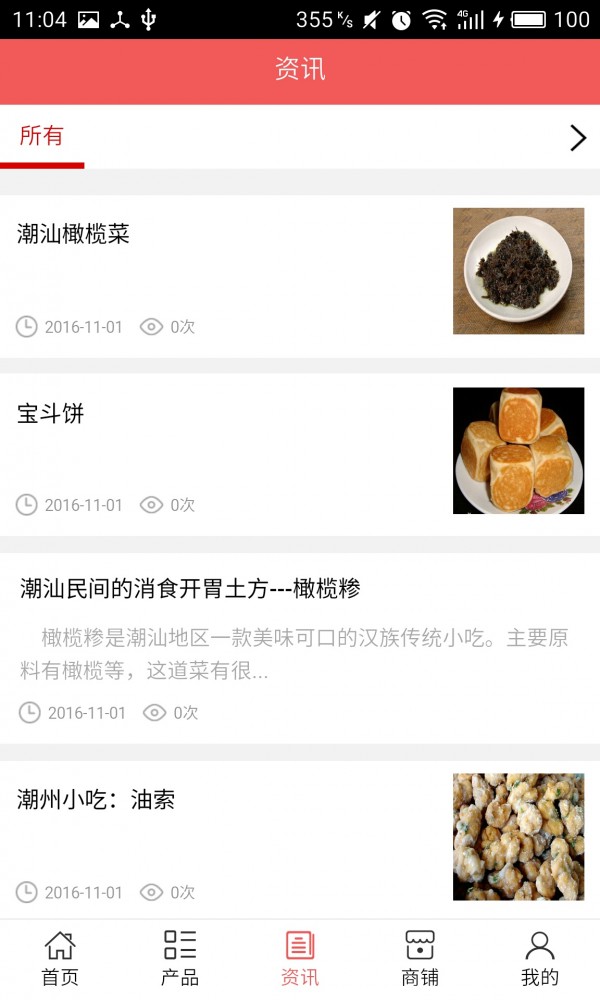Open the 潮州小吃：油索 article
This screenshot has width=600, height=1000.
coord(96,800)
